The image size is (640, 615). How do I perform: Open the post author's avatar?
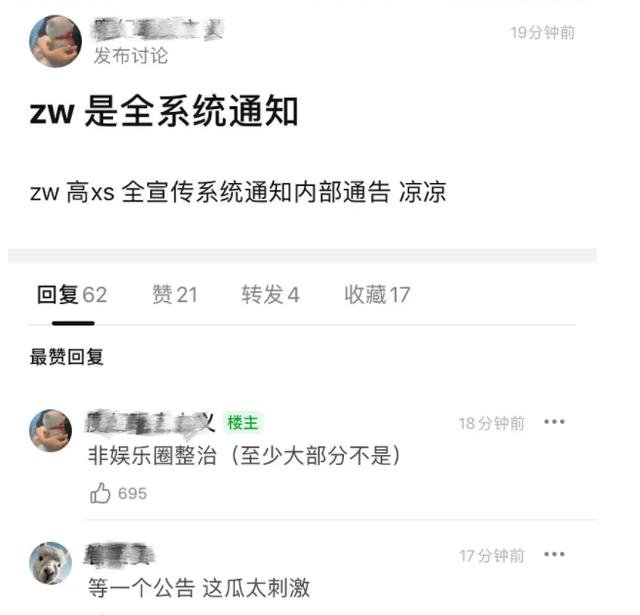55,41
